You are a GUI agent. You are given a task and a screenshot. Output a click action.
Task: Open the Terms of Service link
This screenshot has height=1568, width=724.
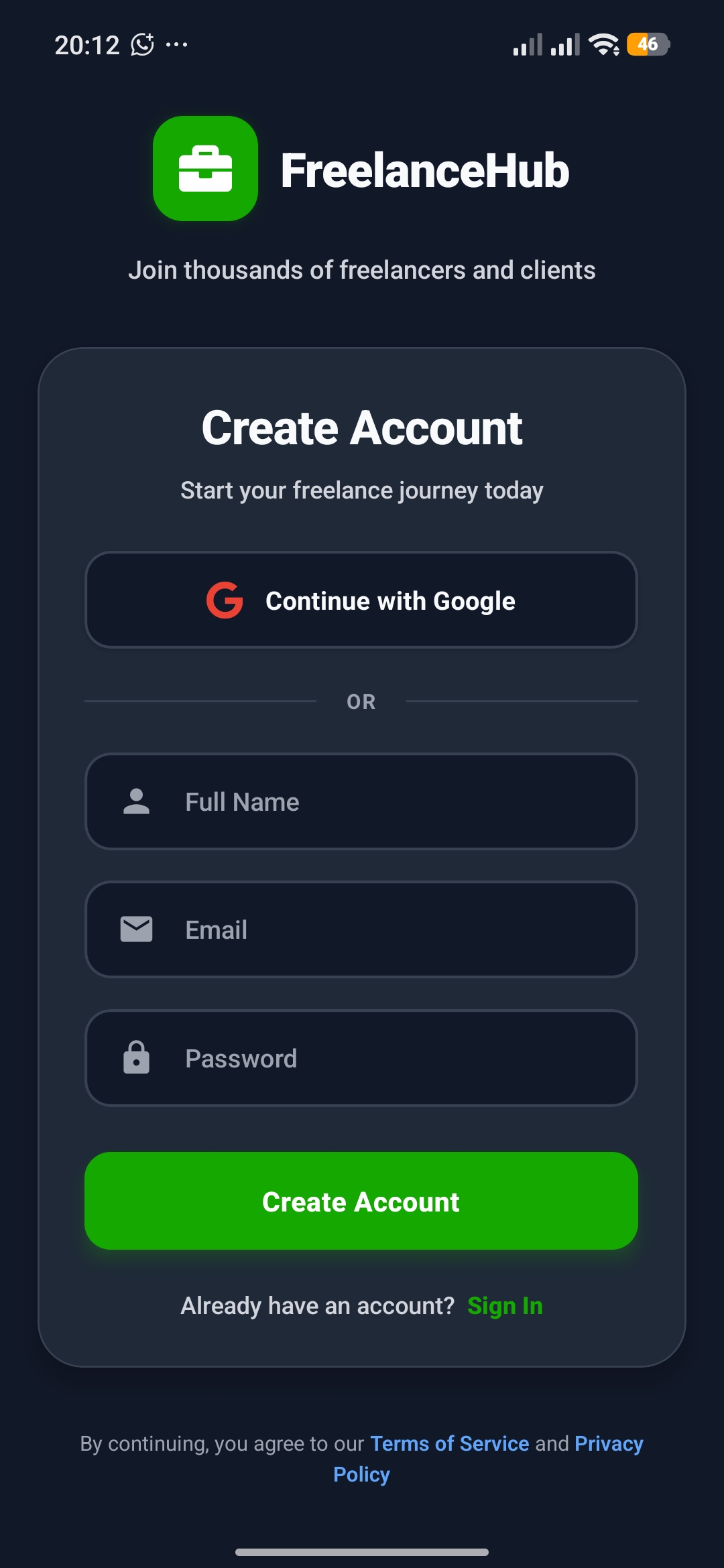(x=450, y=1443)
